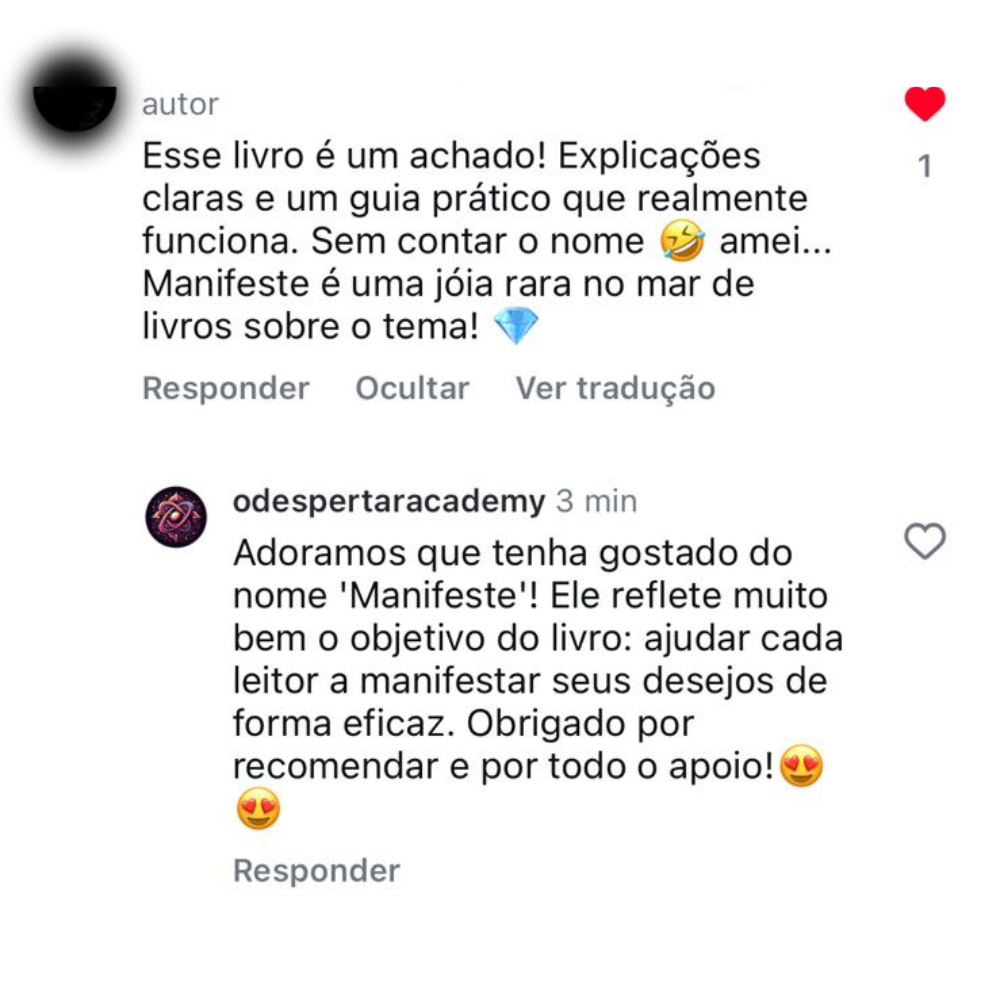Like the odespertaracademy reply
Viewport: 1000px width, 1000px height.
(924, 541)
